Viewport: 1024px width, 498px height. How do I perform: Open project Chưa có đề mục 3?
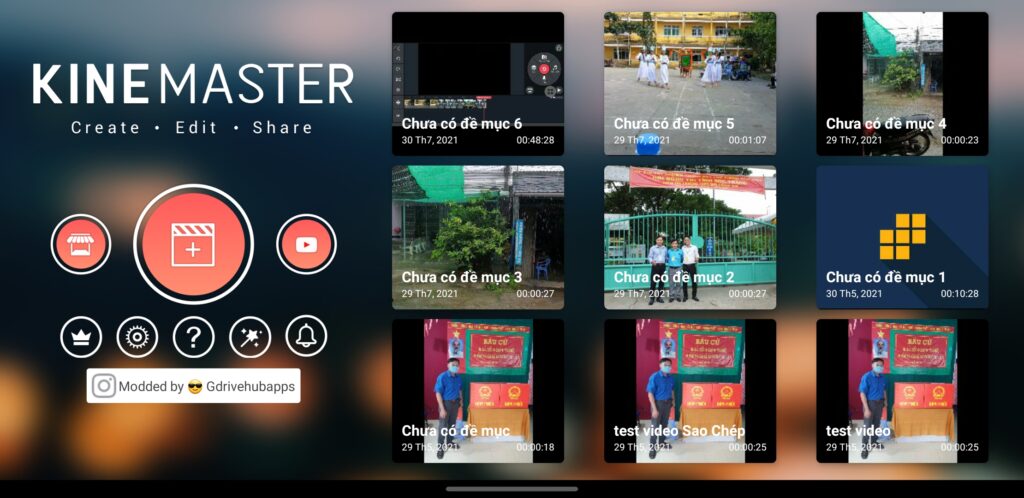point(478,237)
